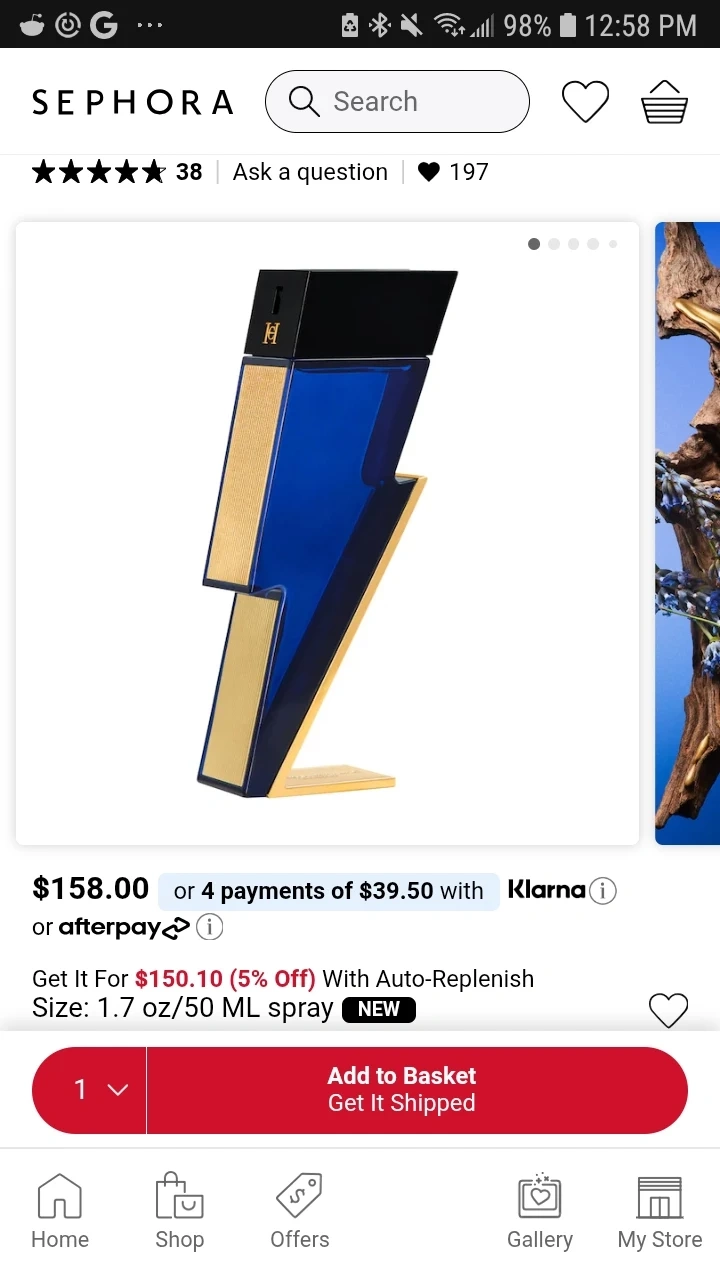720x1280 pixels.
Task: Add this size to Loves
Action: coord(668,1010)
